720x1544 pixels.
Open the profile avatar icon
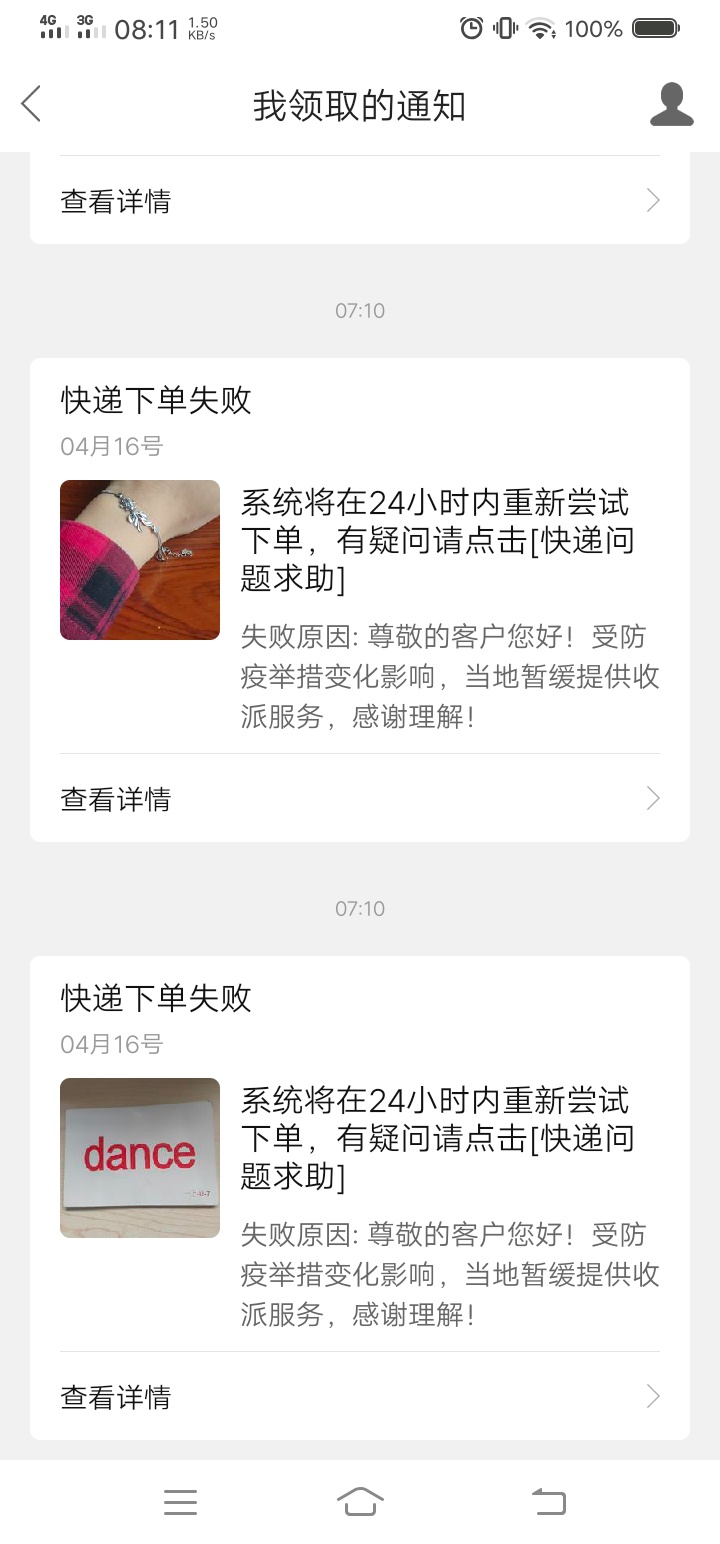tap(671, 104)
